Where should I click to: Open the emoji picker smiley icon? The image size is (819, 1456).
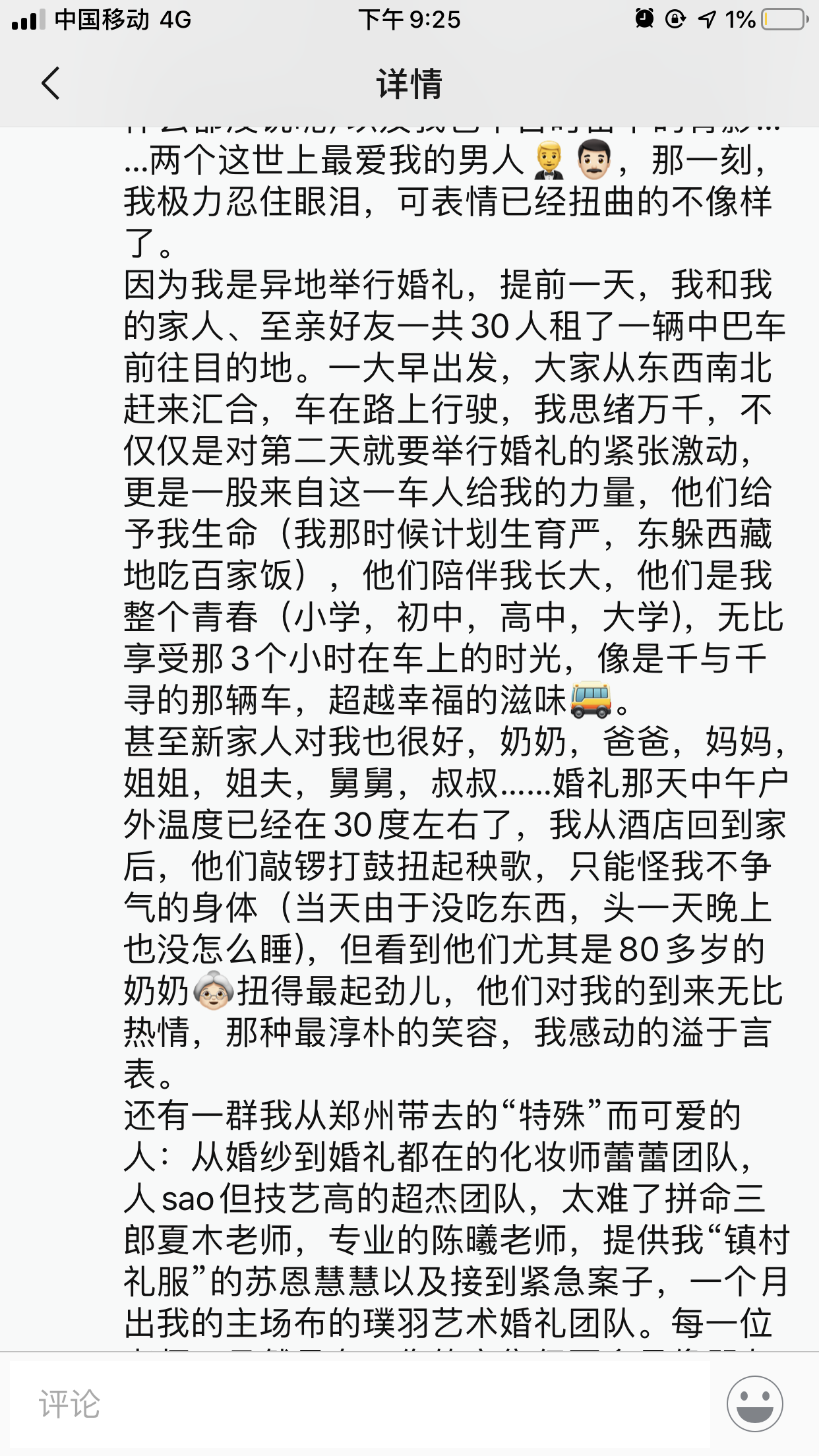(x=754, y=1404)
